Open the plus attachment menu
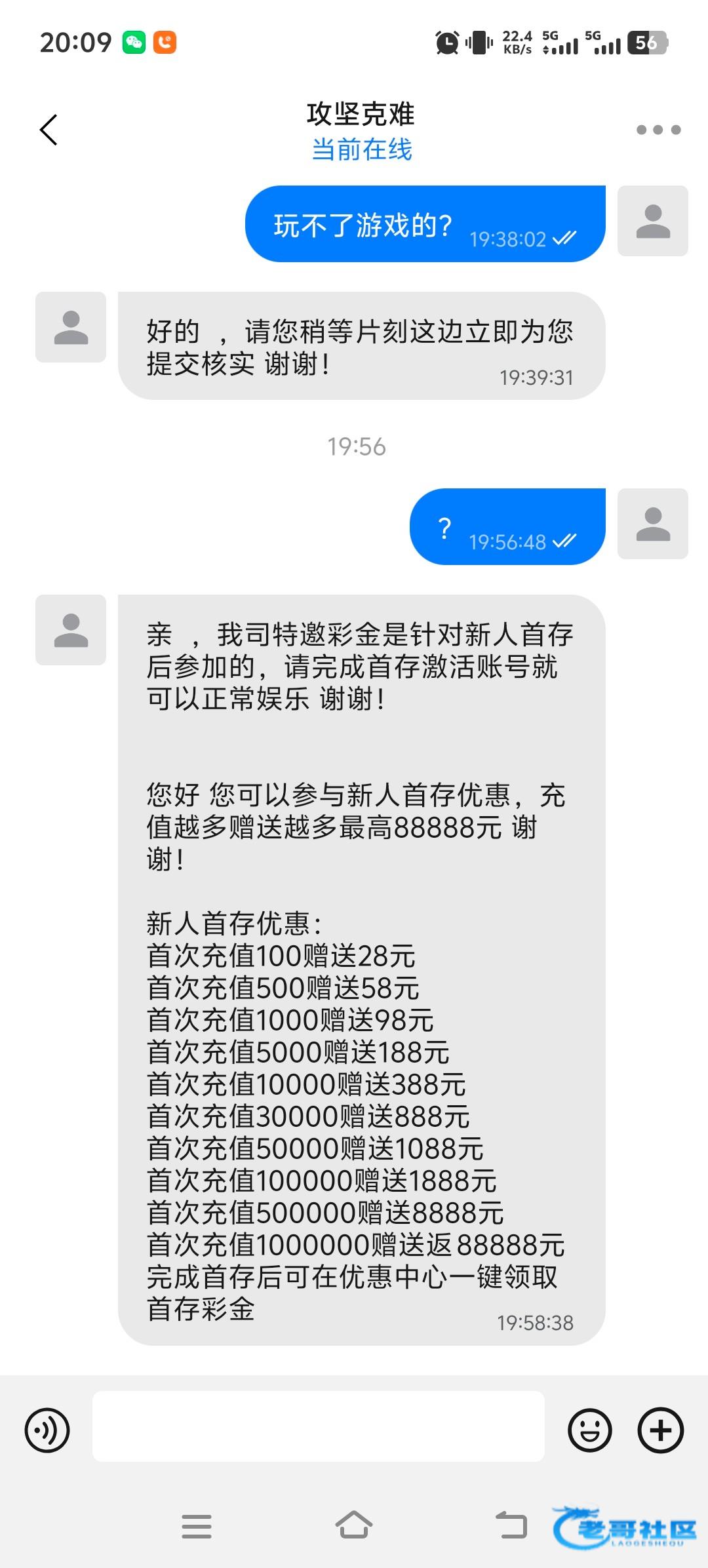 click(660, 1430)
